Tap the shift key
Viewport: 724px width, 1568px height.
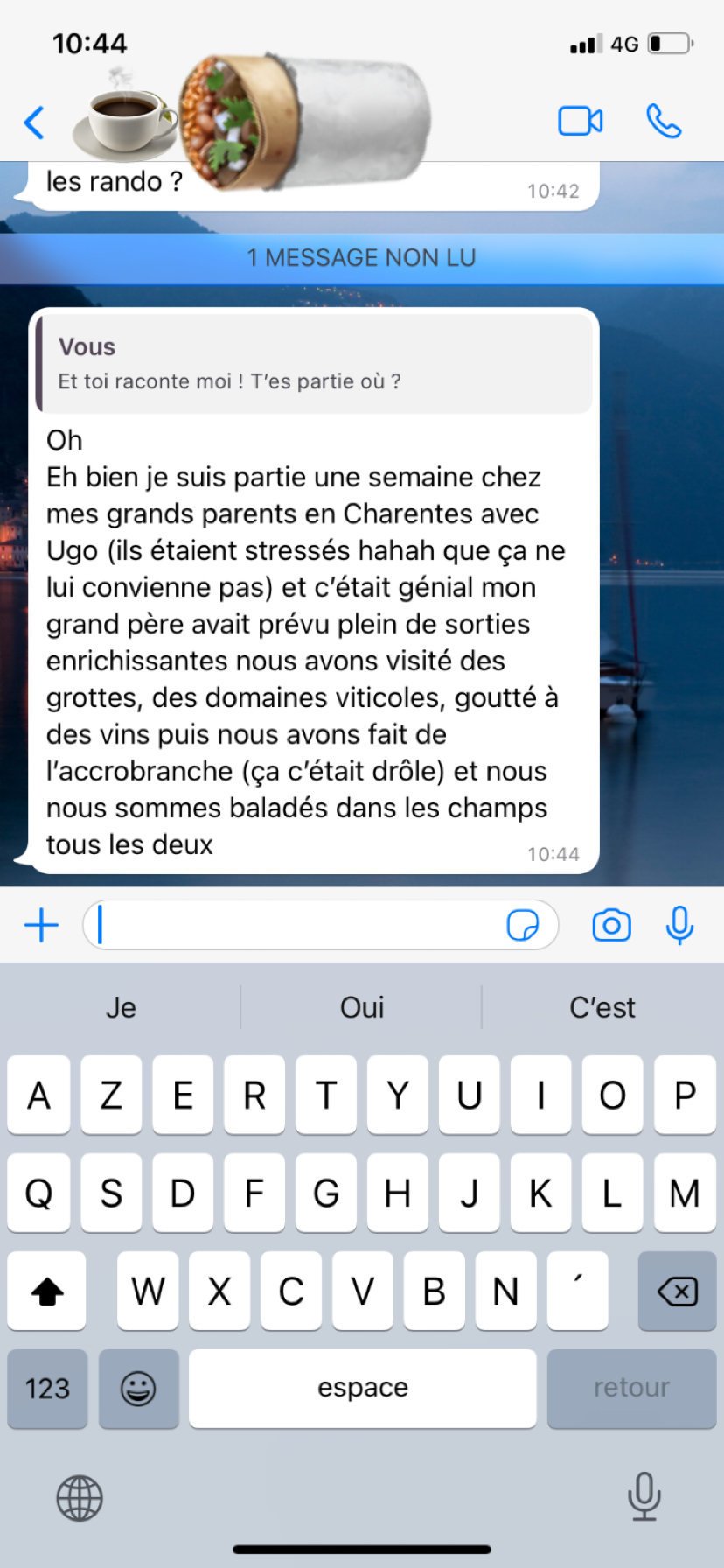click(x=47, y=1291)
